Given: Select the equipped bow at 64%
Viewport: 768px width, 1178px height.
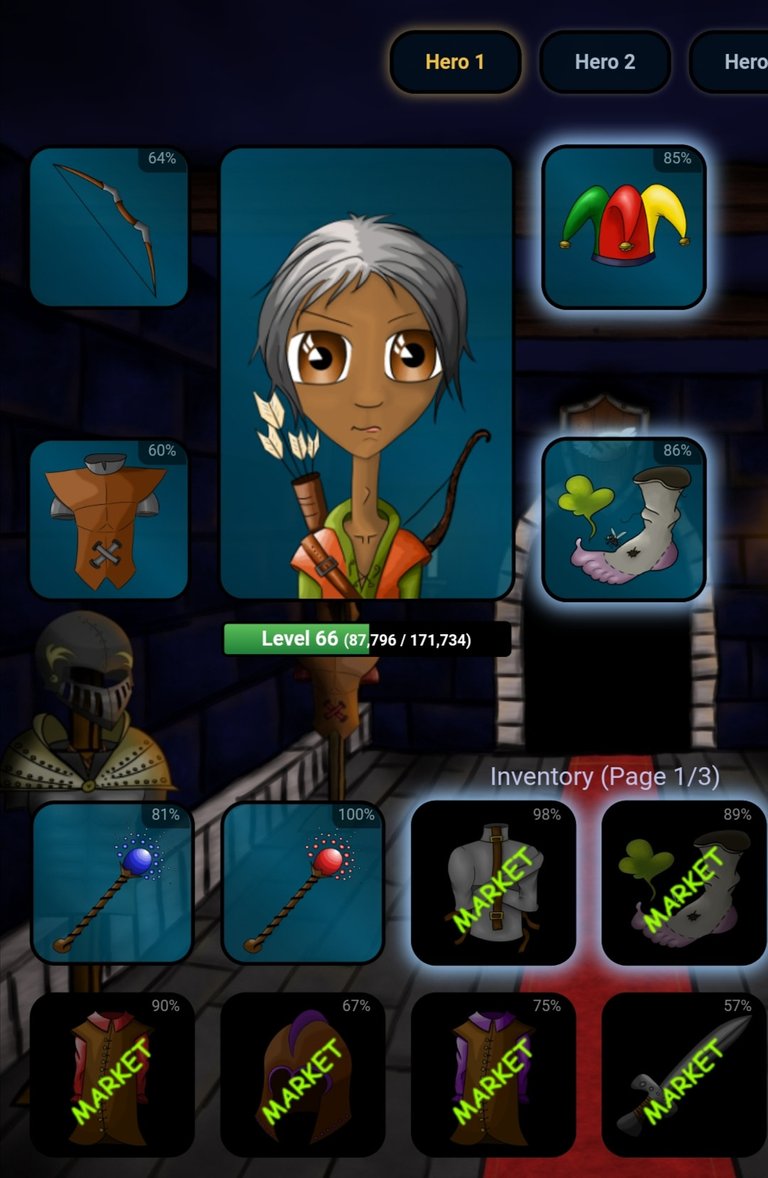Looking at the screenshot, I should [109, 227].
